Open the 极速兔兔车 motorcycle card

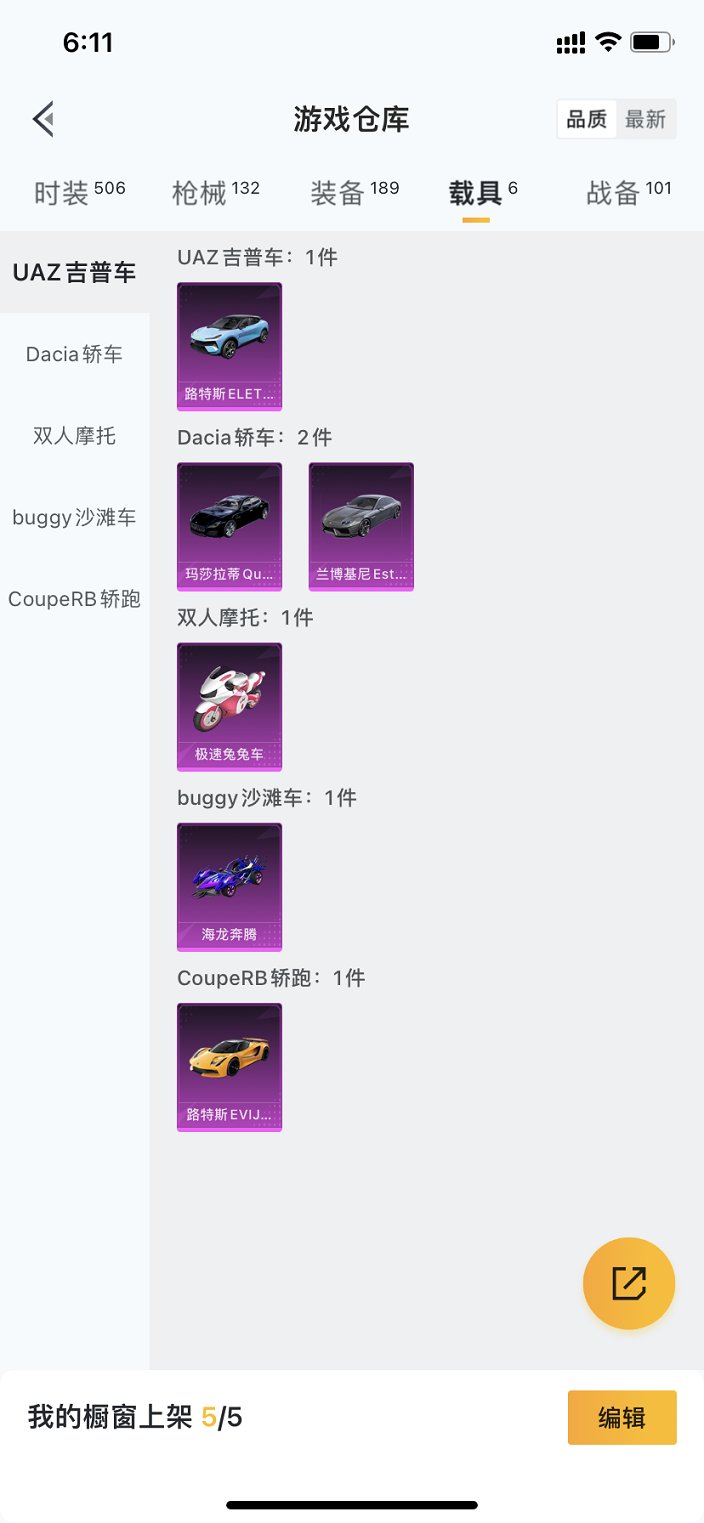pyautogui.click(x=229, y=706)
